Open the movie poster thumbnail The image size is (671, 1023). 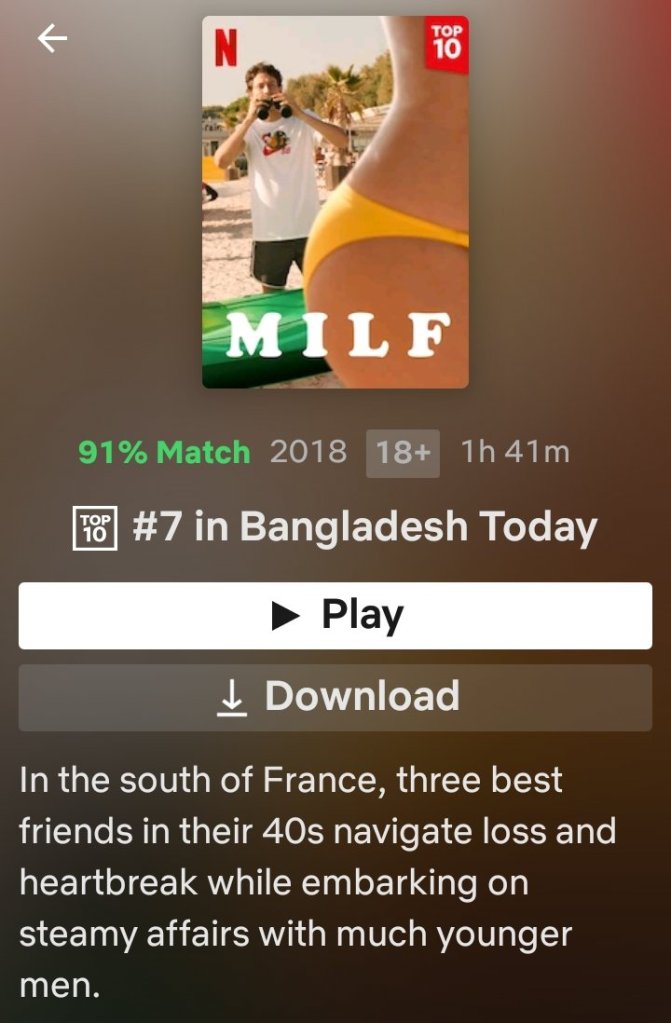click(x=335, y=202)
